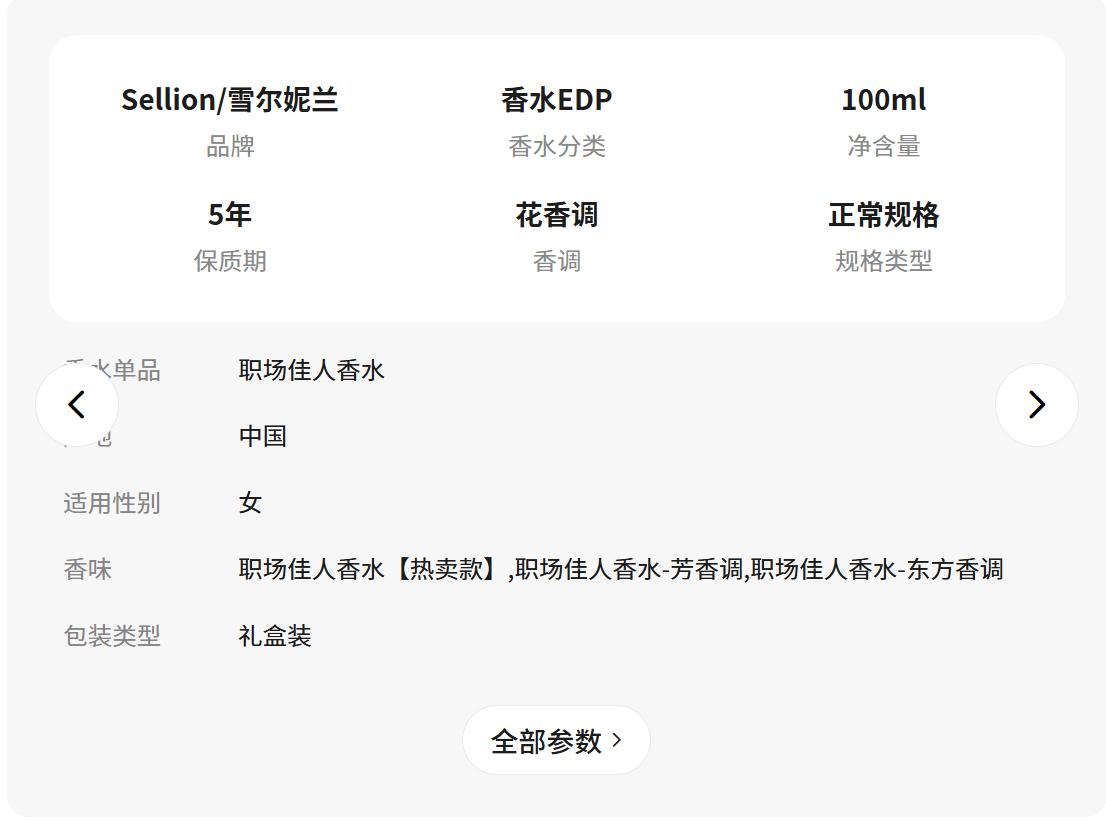Go to the next slide with right arrow
This screenshot has width=1106, height=831.
pyautogui.click(x=1036, y=405)
